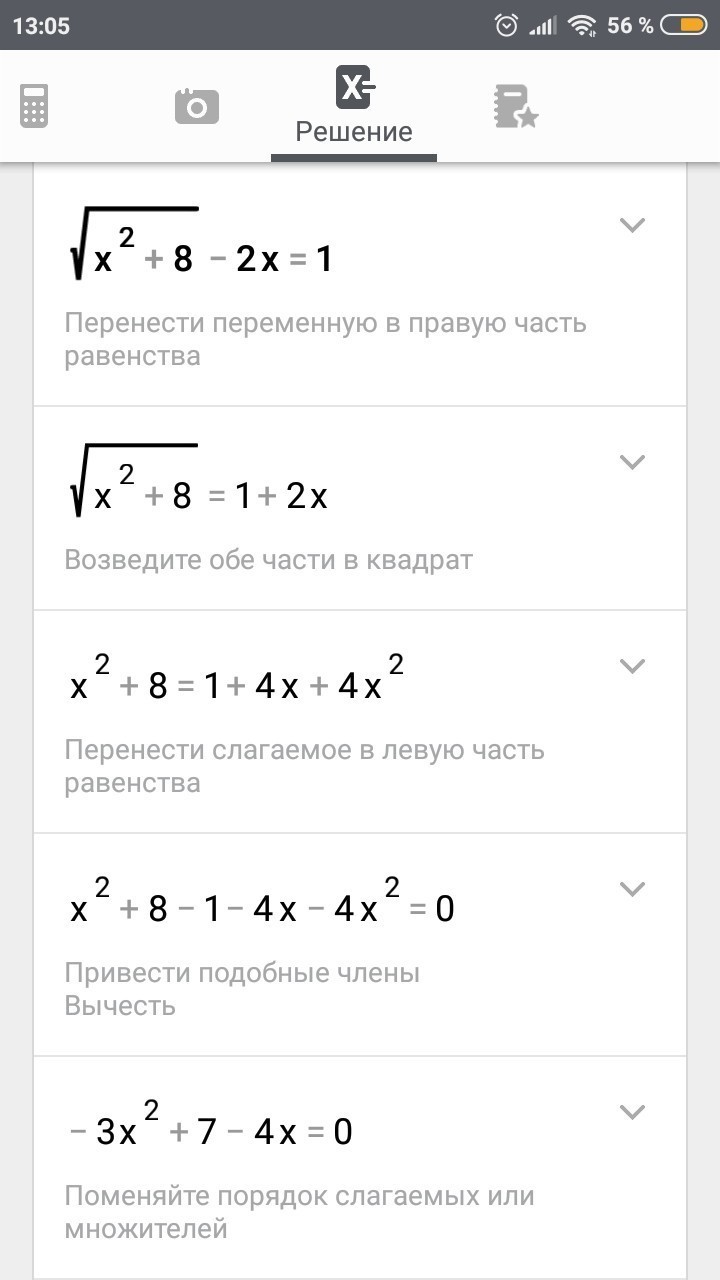Expand step "Возведите обе части в квадрат"
The width and height of the screenshot is (720, 1280).
[x=632, y=462]
